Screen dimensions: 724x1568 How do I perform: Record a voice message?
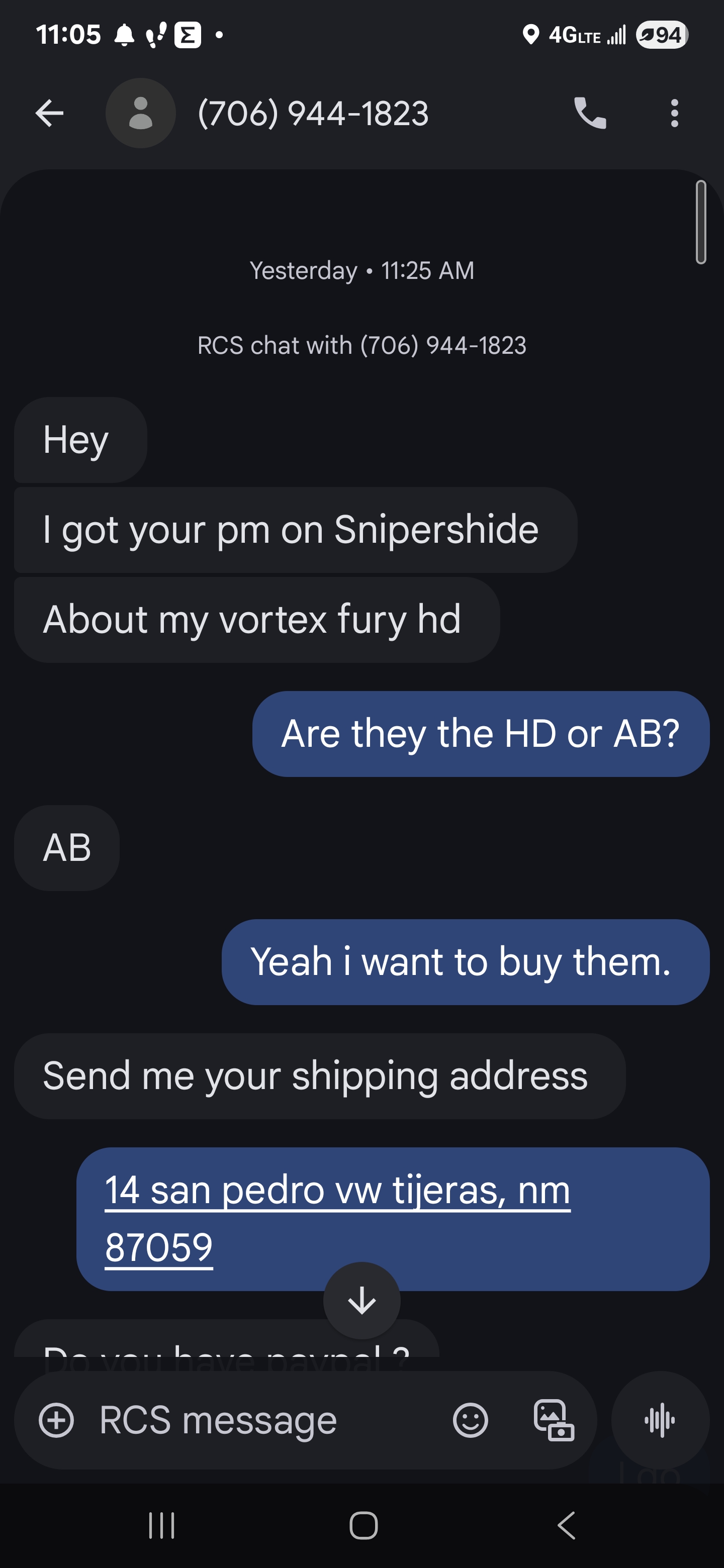point(660,1421)
